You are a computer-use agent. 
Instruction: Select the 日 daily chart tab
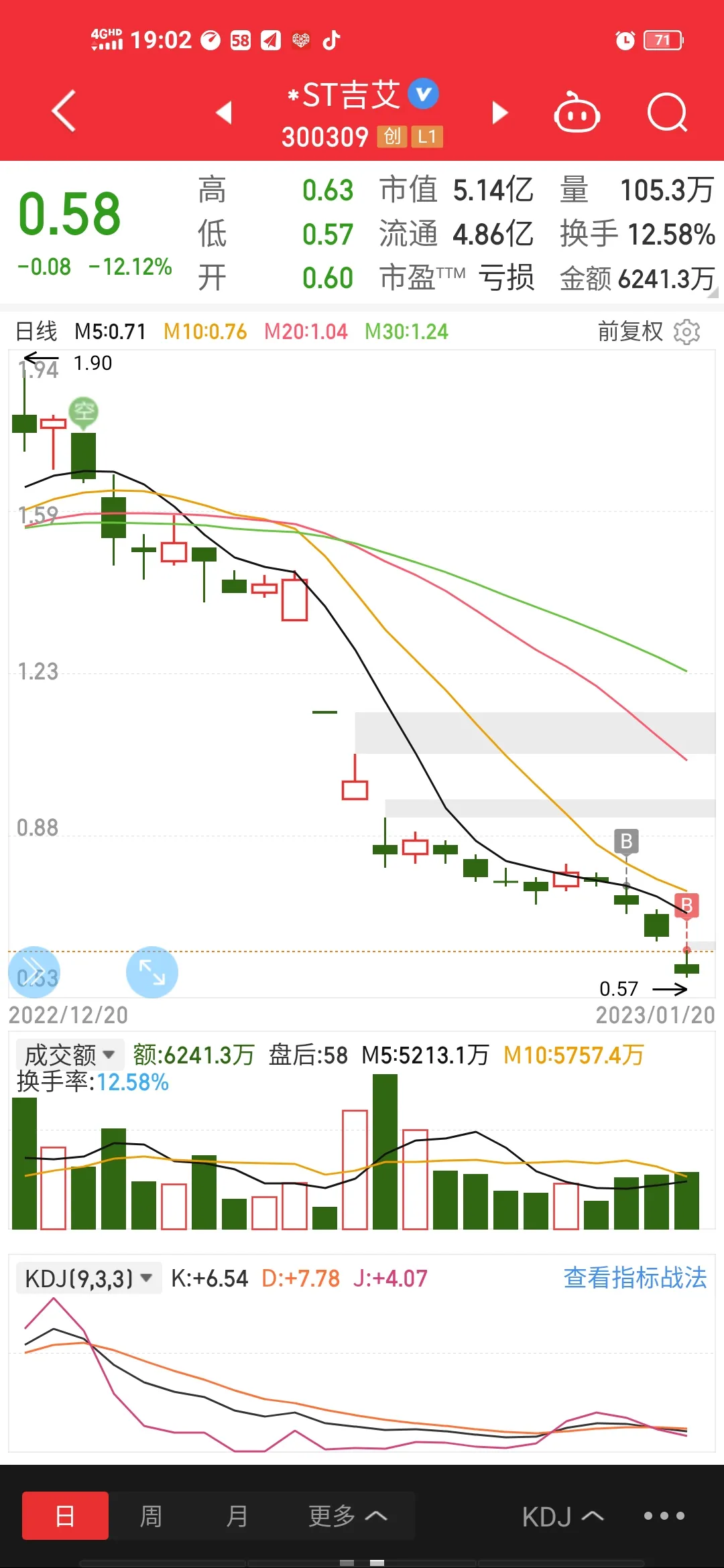pyautogui.click(x=65, y=1515)
